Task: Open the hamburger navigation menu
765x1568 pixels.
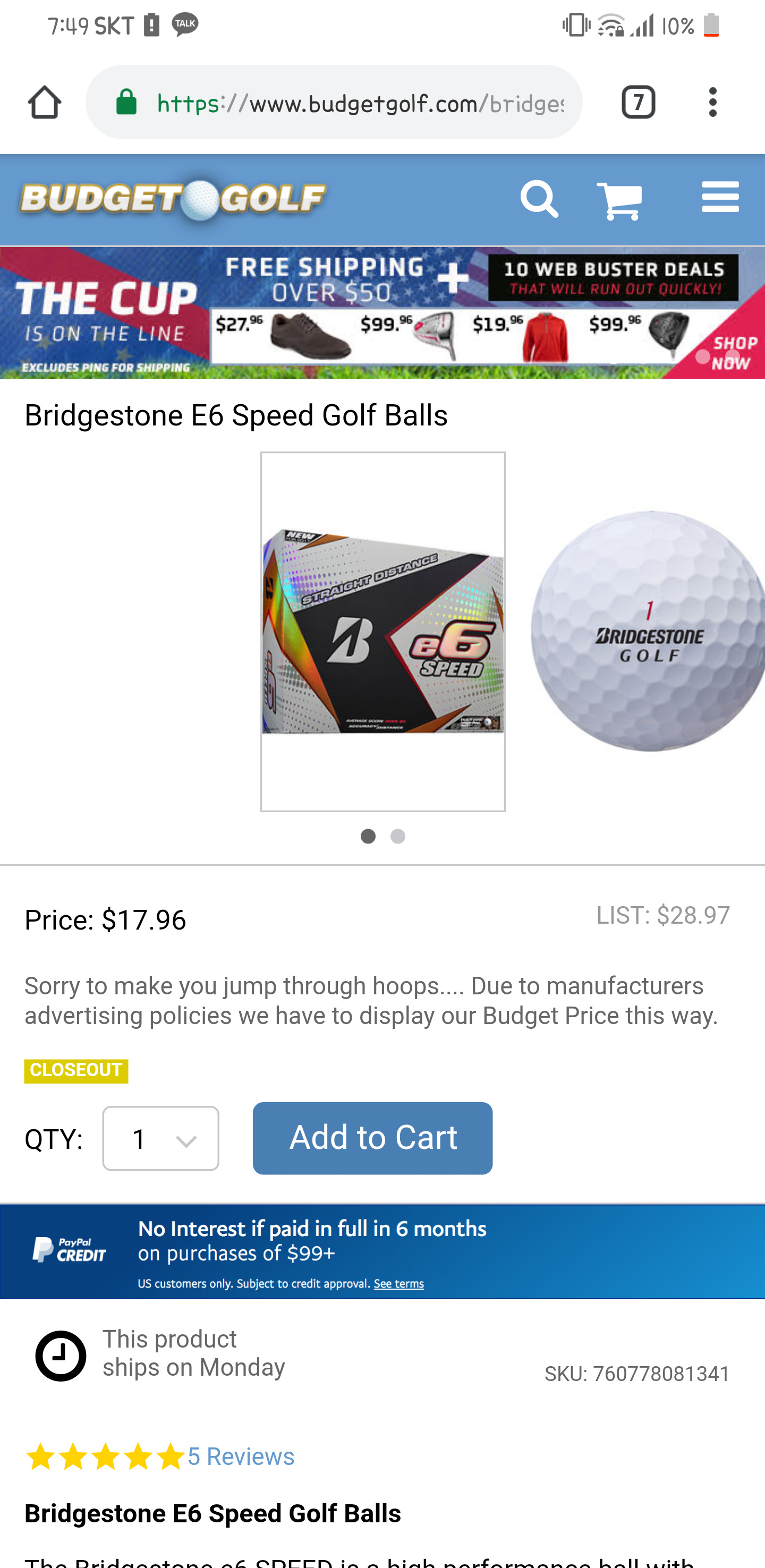Action: [720, 197]
